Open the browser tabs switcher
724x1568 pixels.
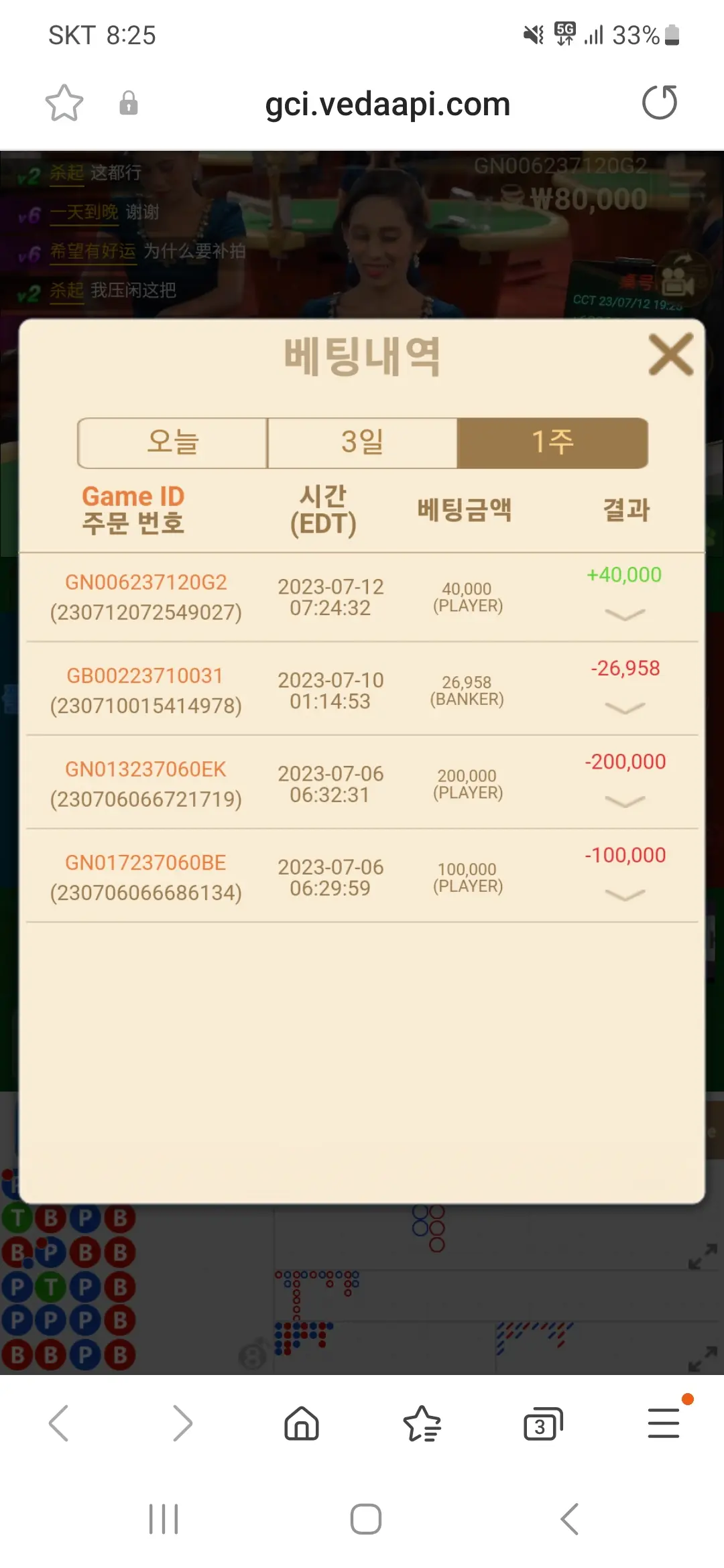pyautogui.click(x=543, y=1423)
